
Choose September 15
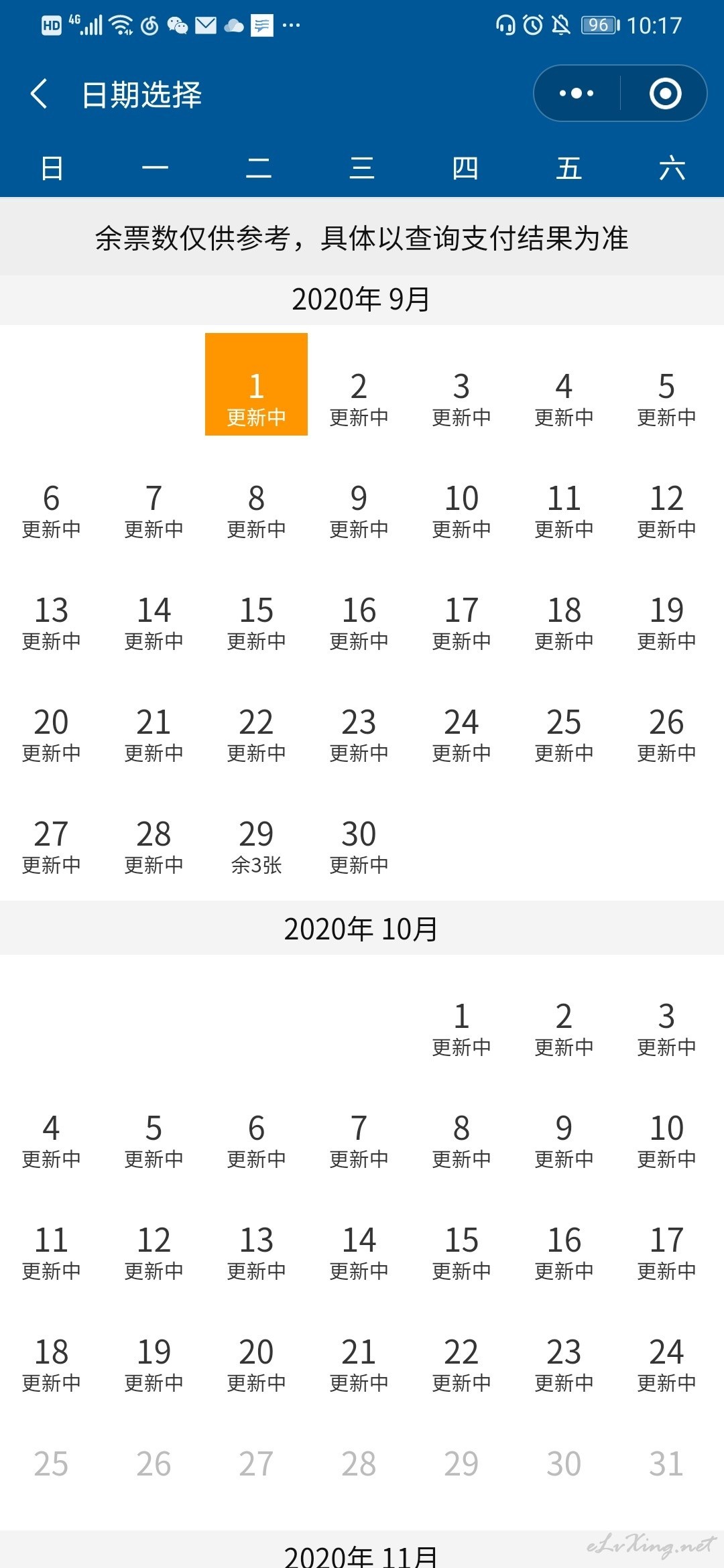(256, 623)
